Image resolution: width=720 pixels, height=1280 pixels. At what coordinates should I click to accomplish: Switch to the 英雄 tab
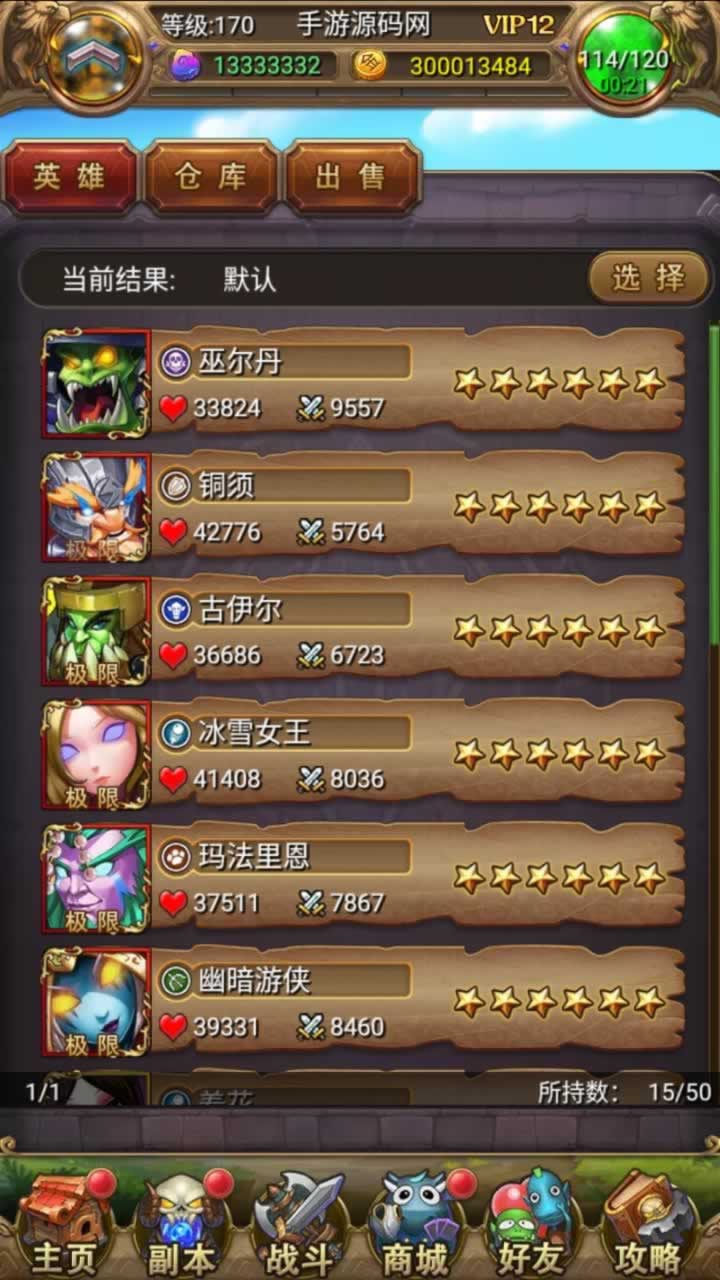tap(69, 177)
